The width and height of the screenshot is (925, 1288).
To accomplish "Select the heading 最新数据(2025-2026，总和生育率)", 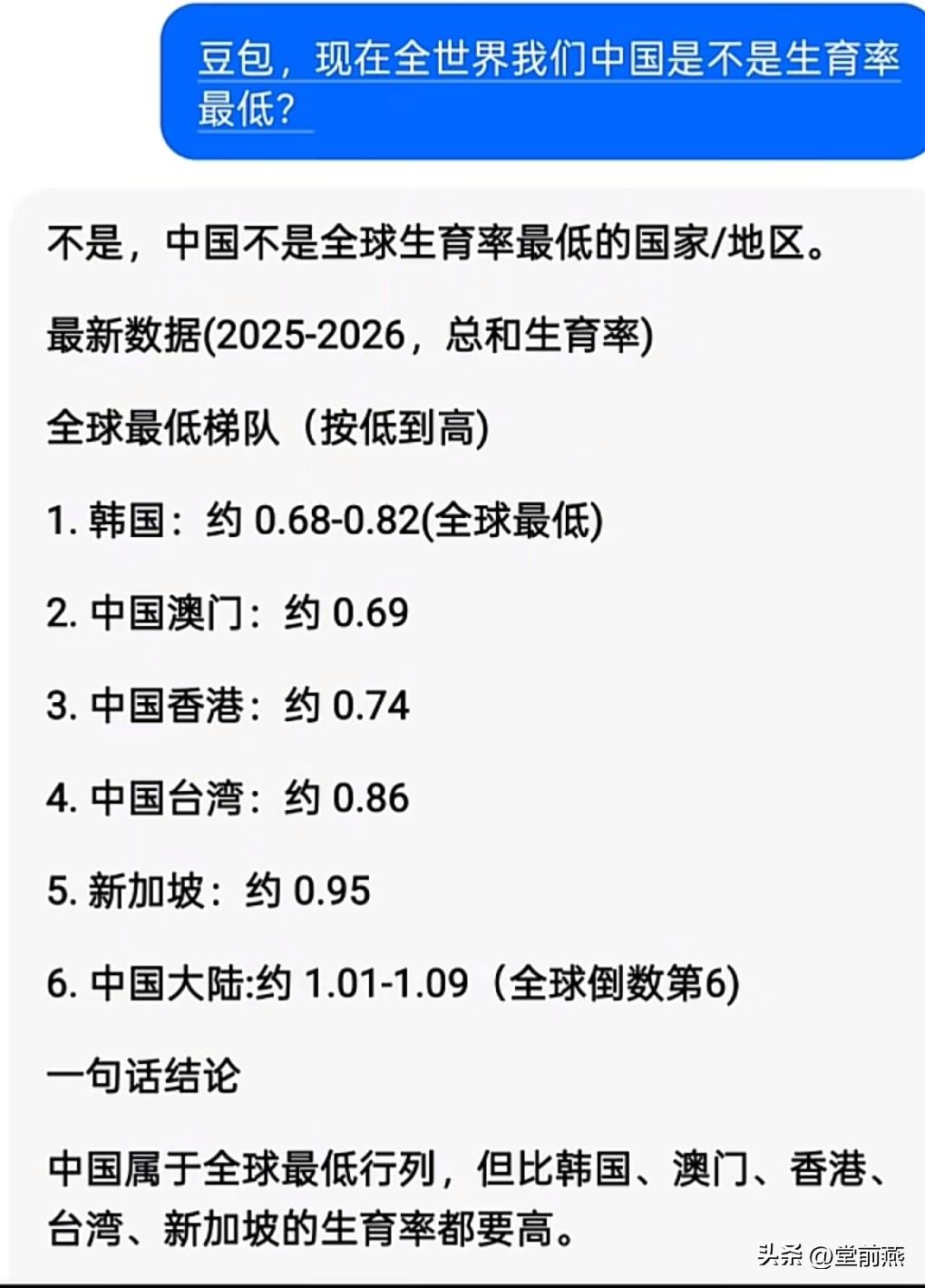I will [354, 336].
